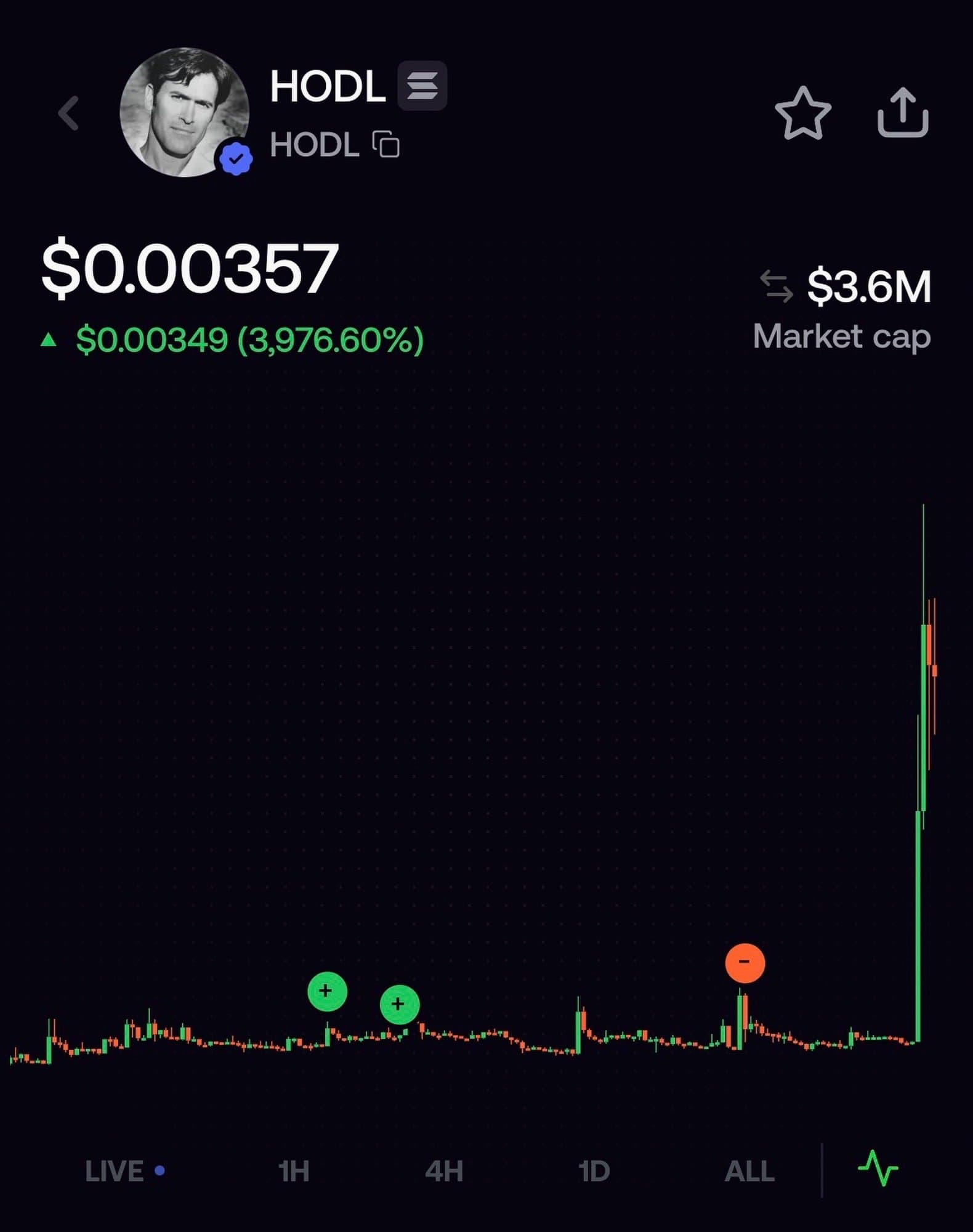This screenshot has width=973, height=1232.
Task: Add HODL to favorites with star
Action: pyautogui.click(x=802, y=113)
